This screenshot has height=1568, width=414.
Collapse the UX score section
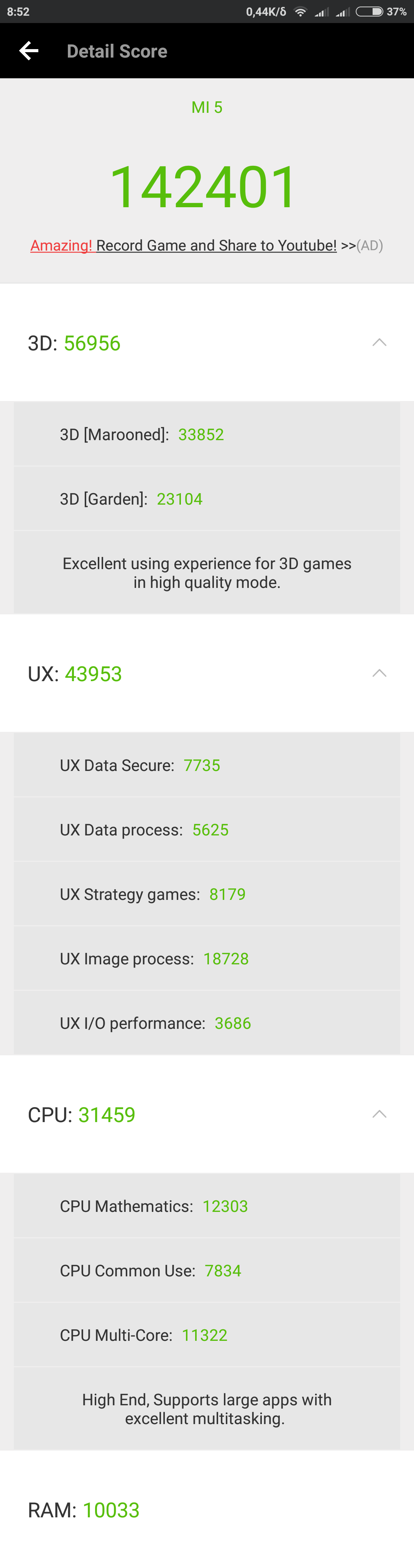point(379,673)
